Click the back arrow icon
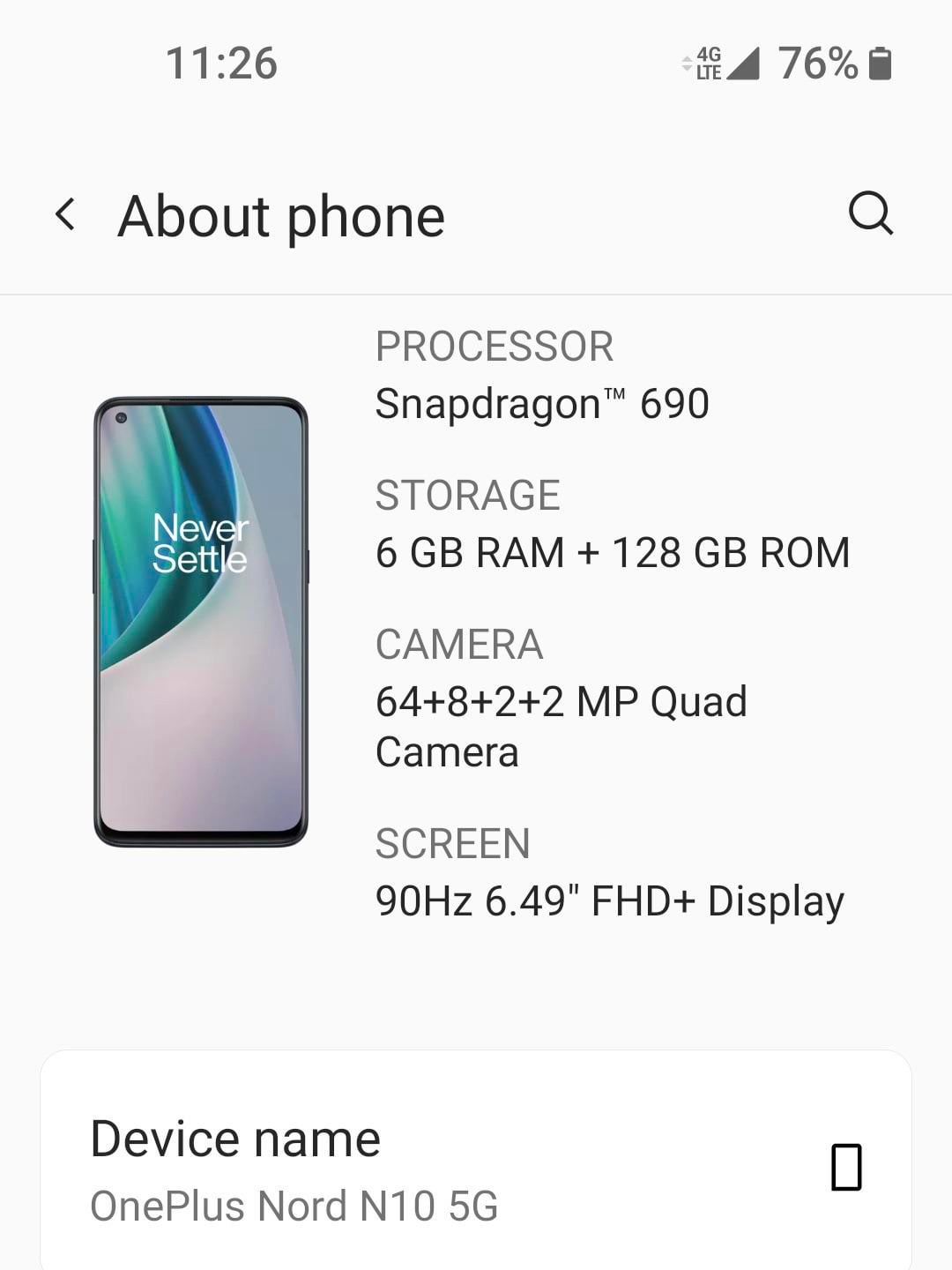This screenshot has height=1270, width=952. click(64, 214)
